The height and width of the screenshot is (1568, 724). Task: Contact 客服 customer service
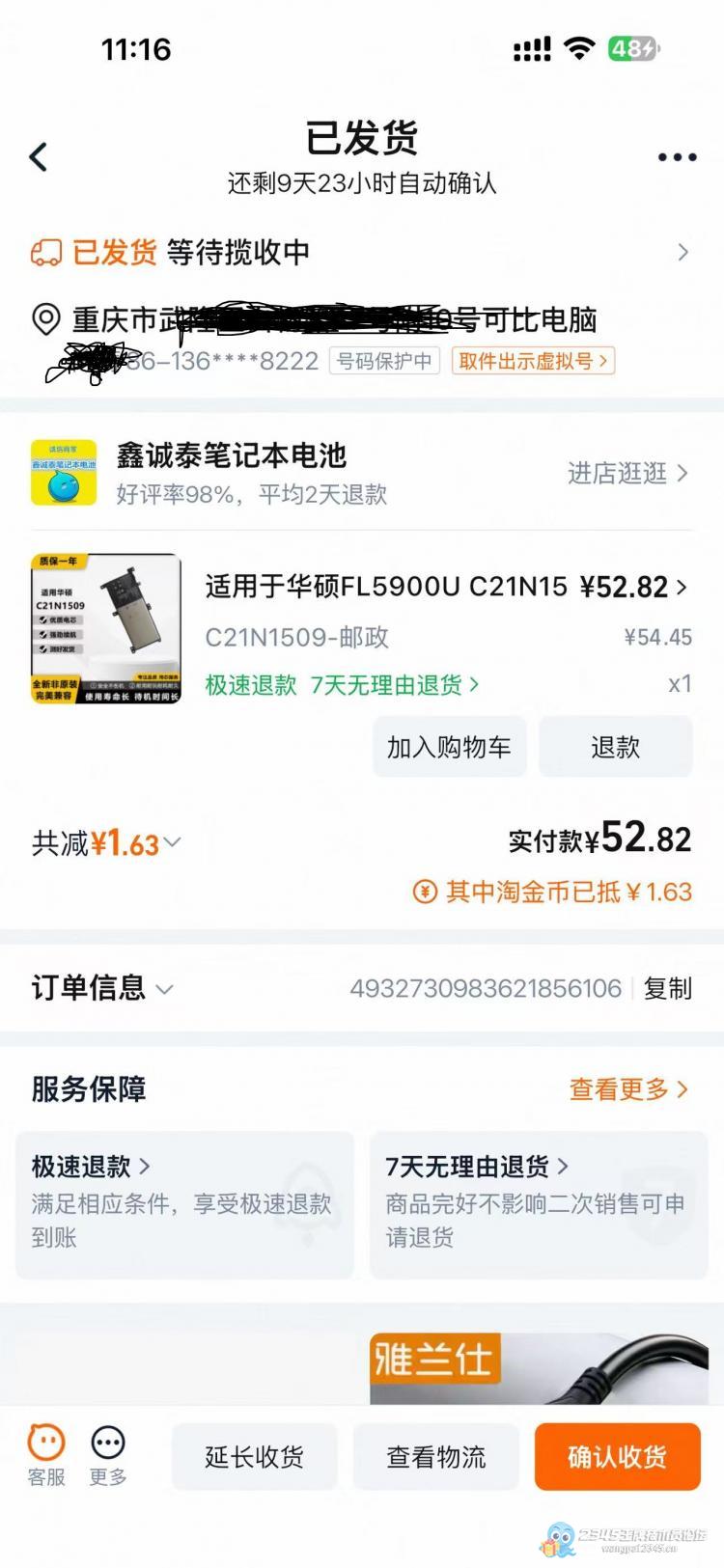(46, 1455)
